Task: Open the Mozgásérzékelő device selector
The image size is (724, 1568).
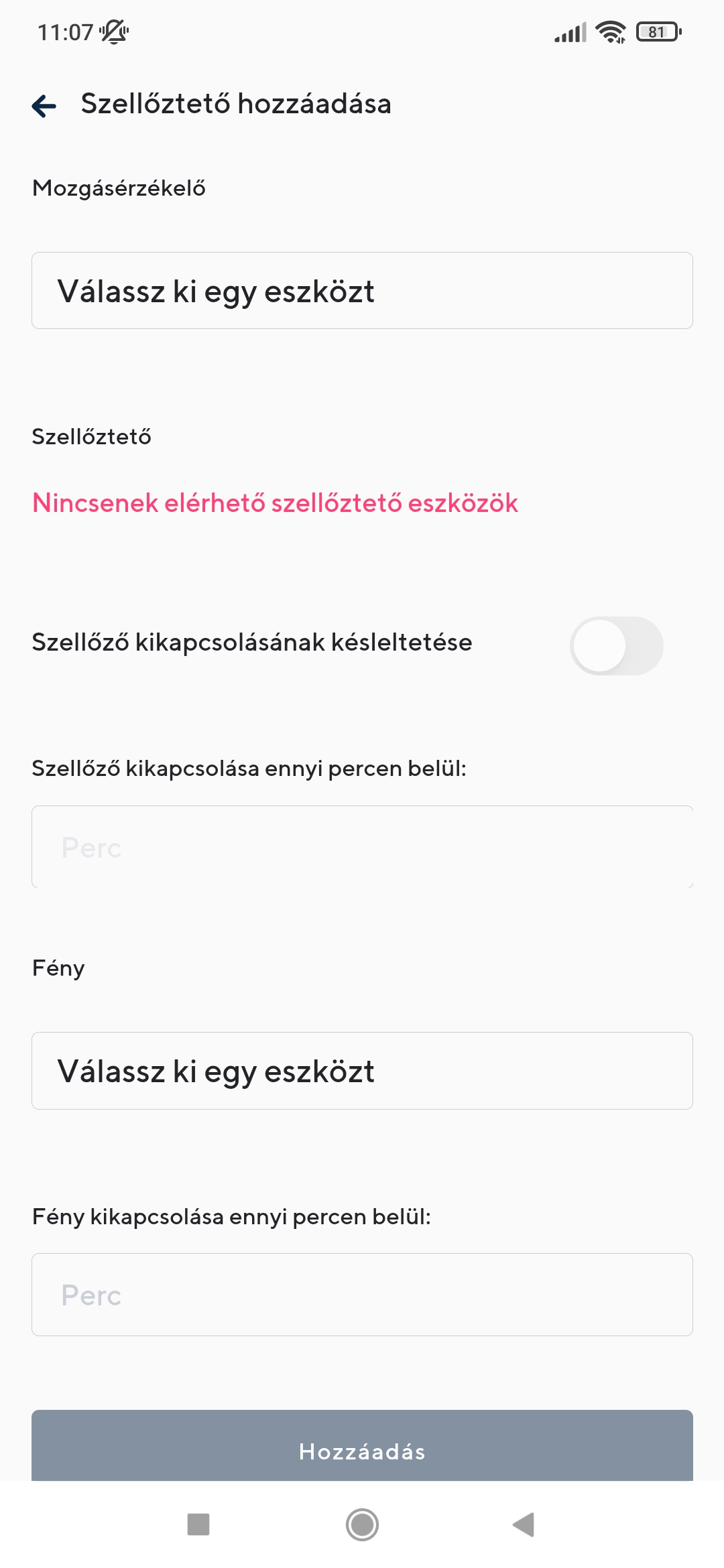Action: tap(361, 290)
